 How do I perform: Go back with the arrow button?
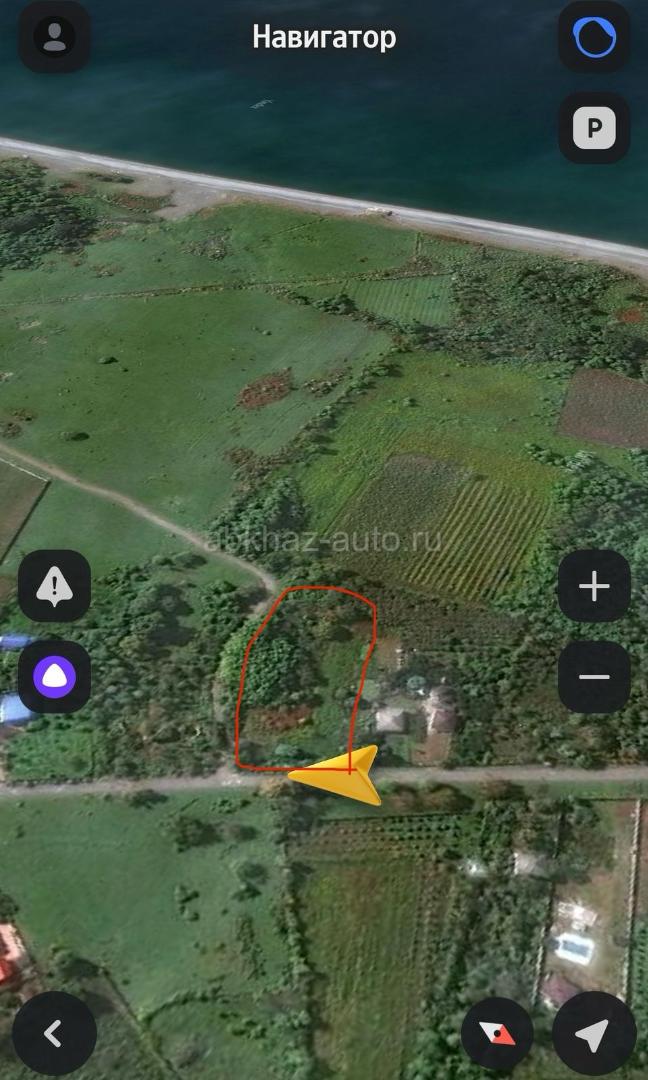54,1033
